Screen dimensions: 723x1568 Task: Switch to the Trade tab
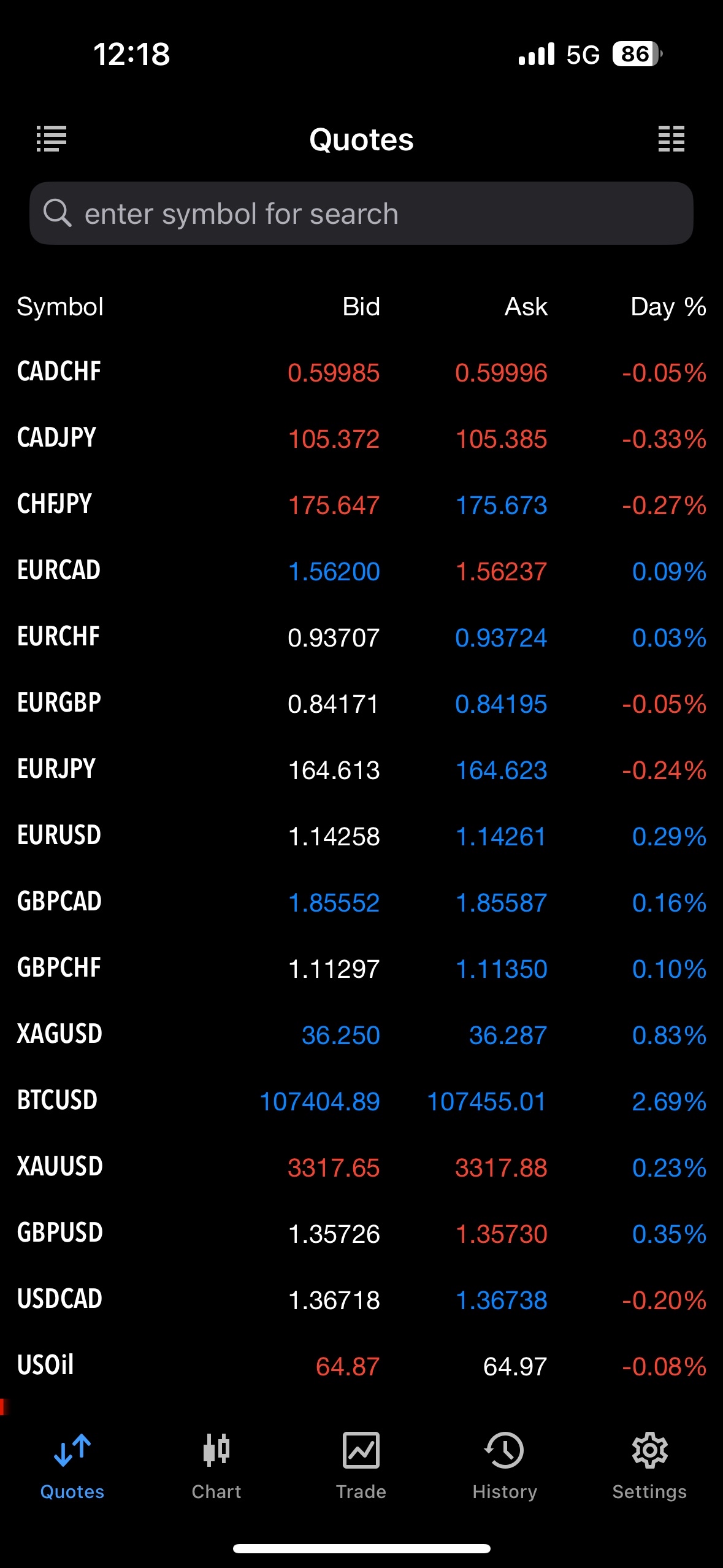point(361,1466)
